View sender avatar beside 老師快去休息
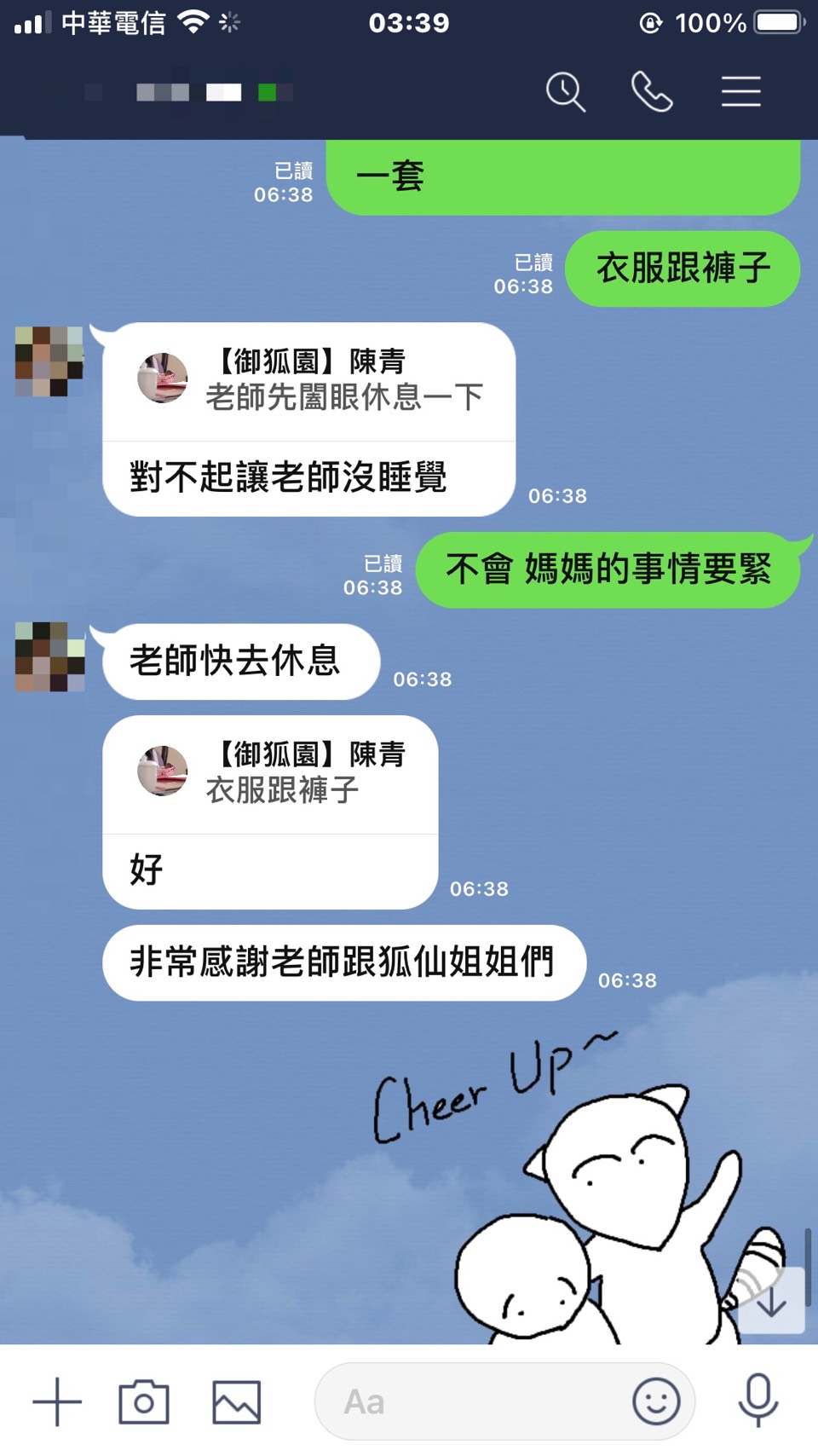The image size is (818, 1456). (x=50, y=656)
